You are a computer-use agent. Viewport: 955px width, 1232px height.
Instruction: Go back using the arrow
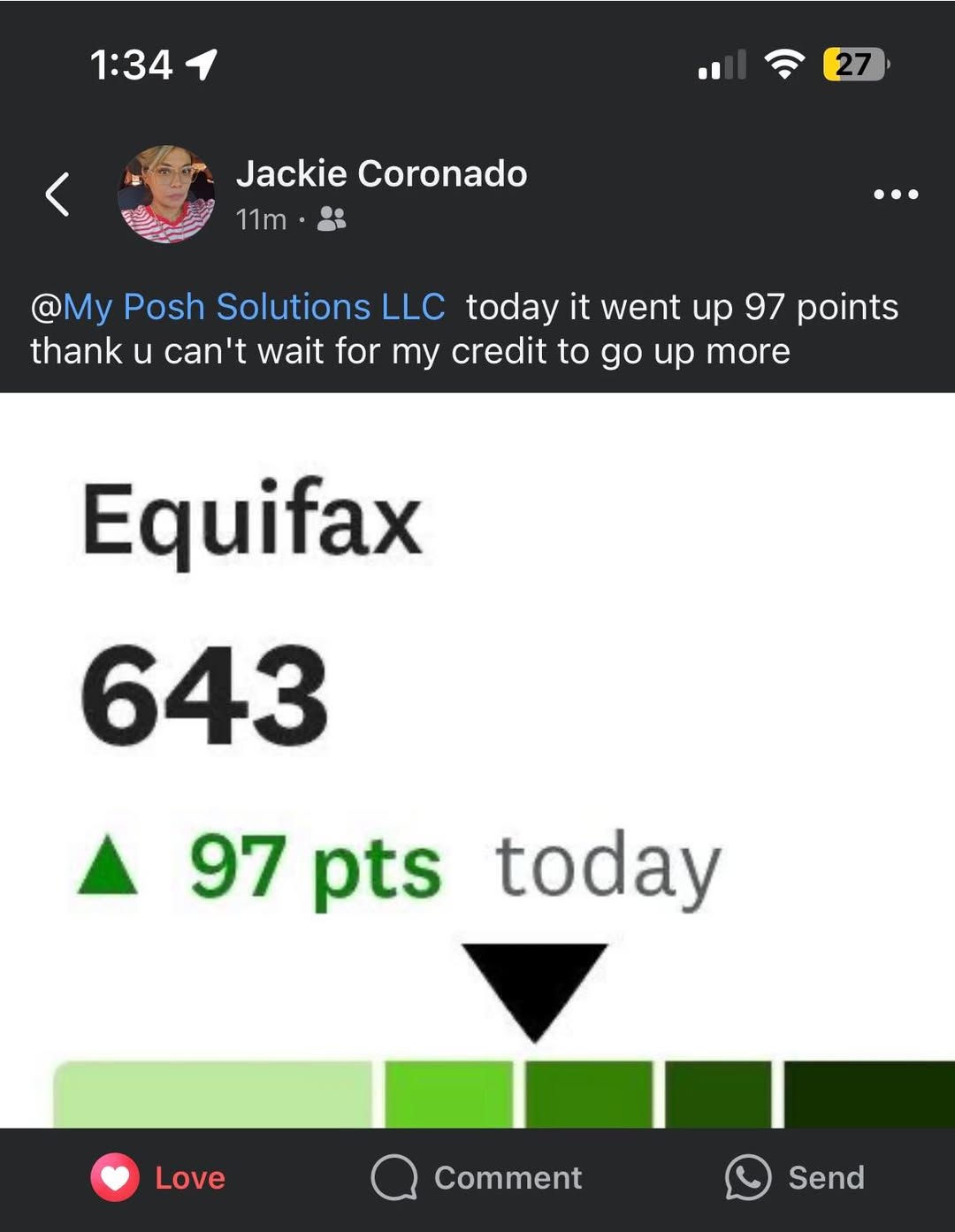pos(57,195)
